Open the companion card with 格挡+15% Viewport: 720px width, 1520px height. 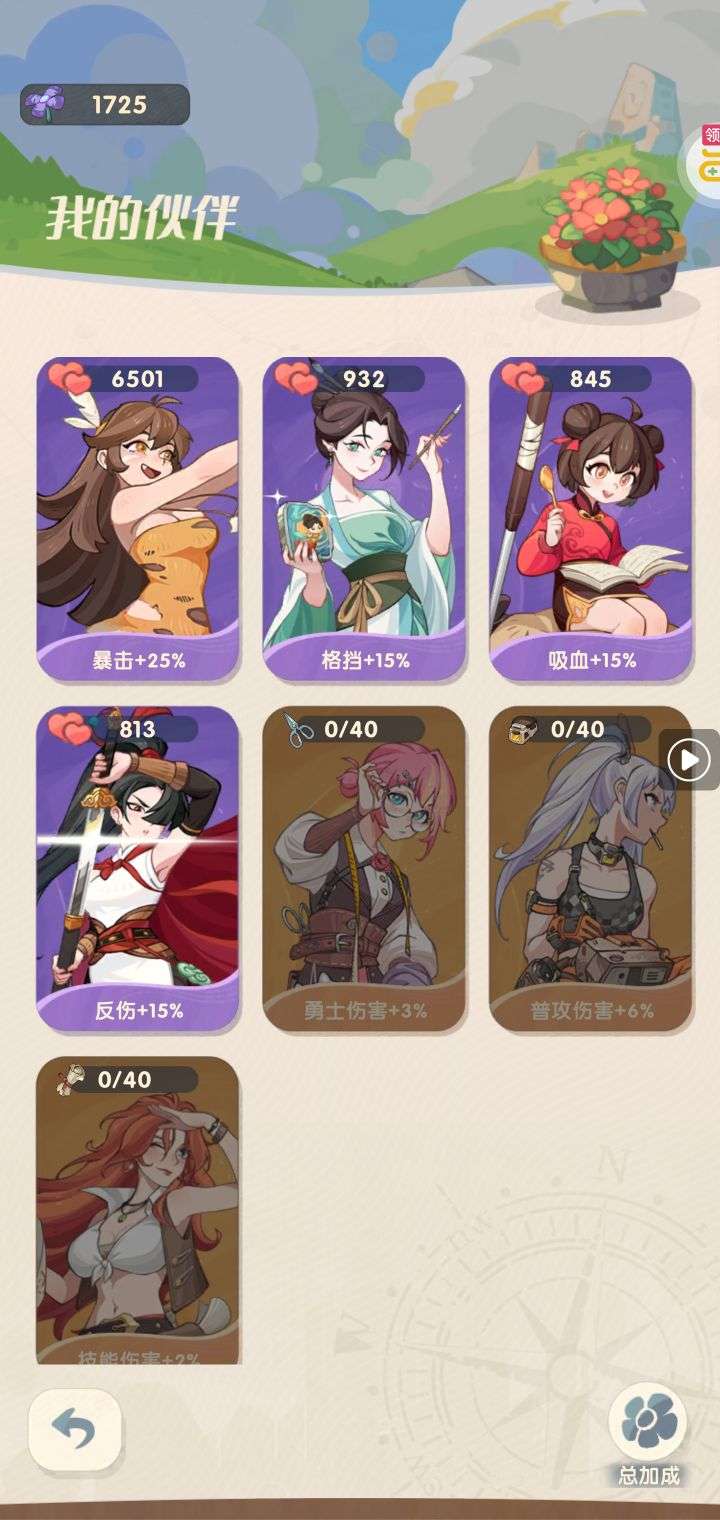click(x=364, y=520)
